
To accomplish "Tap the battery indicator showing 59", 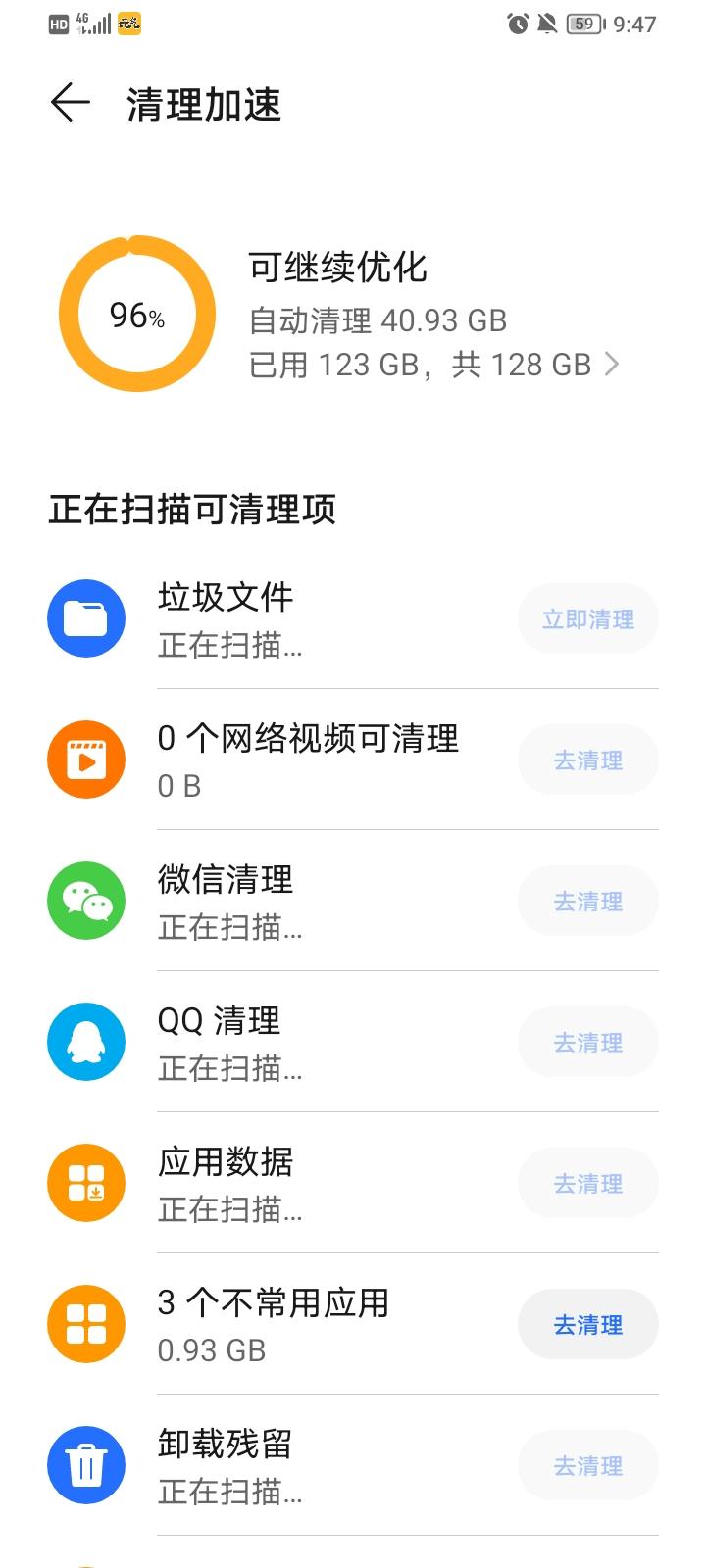I will 583,24.
